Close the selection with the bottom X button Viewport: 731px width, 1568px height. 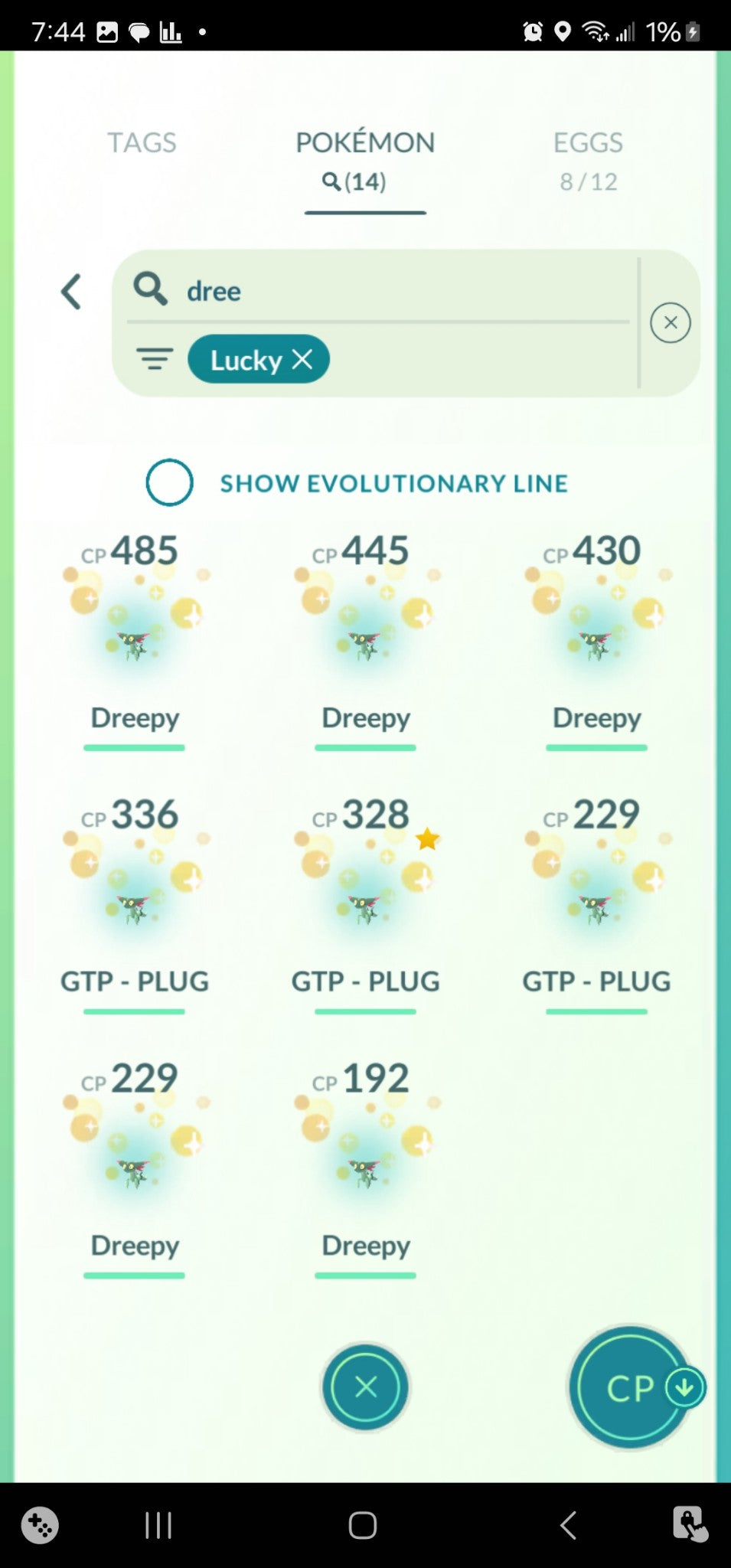(x=365, y=1388)
